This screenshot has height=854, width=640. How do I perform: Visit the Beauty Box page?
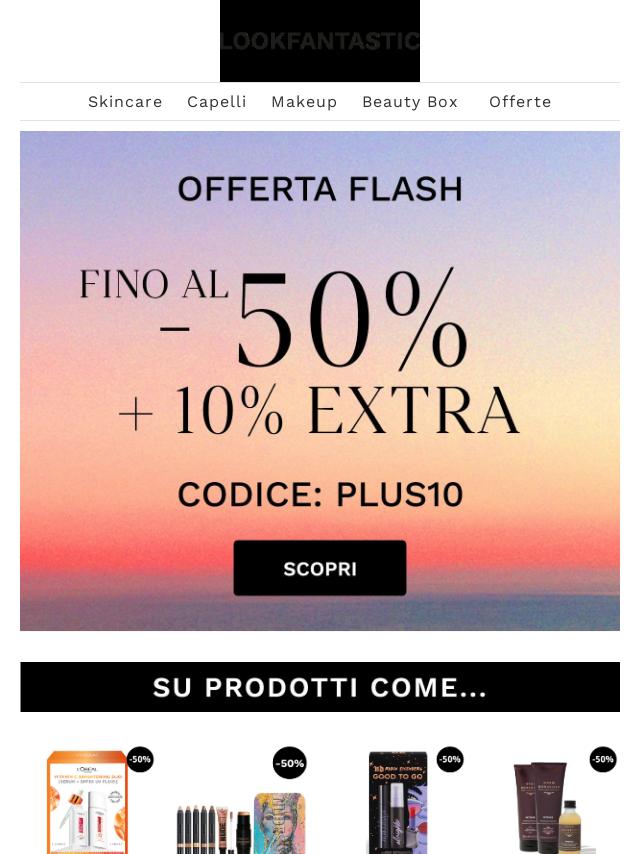tap(409, 102)
